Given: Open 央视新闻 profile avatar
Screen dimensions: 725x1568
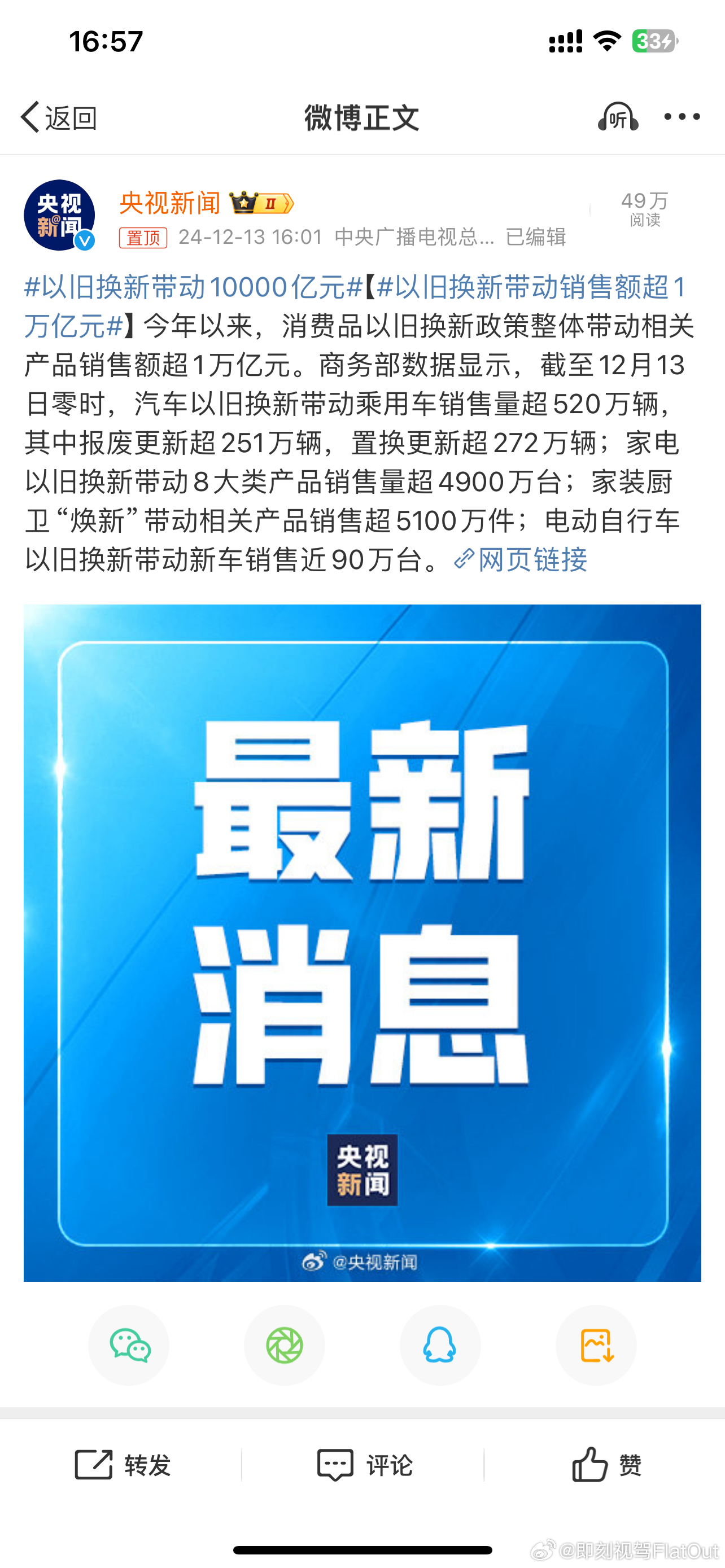Looking at the screenshot, I should pyautogui.click(x=59, y=215).
